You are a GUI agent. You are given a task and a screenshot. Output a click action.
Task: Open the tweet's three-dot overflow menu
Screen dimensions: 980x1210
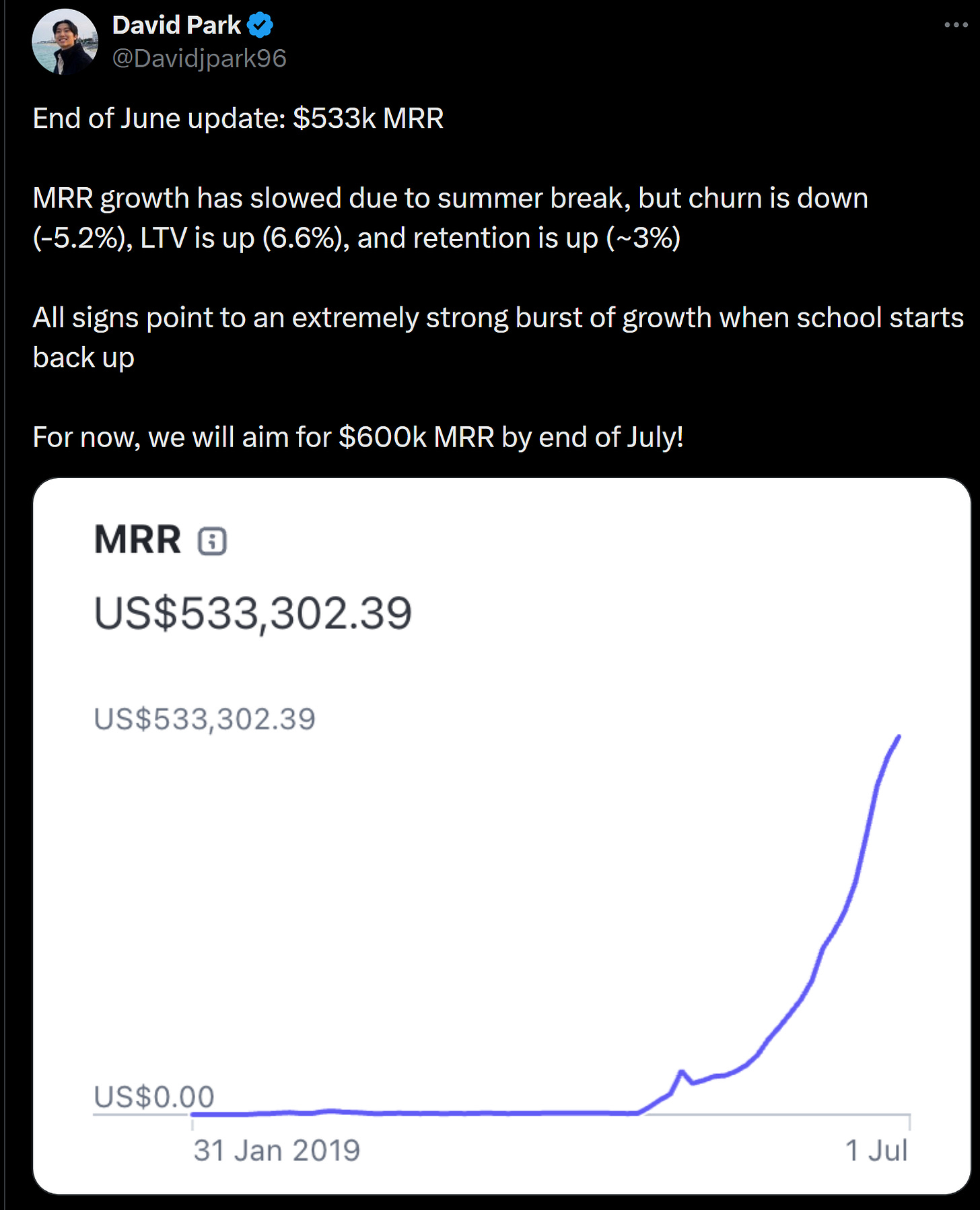pyautogui.click(x=955, y=25)
